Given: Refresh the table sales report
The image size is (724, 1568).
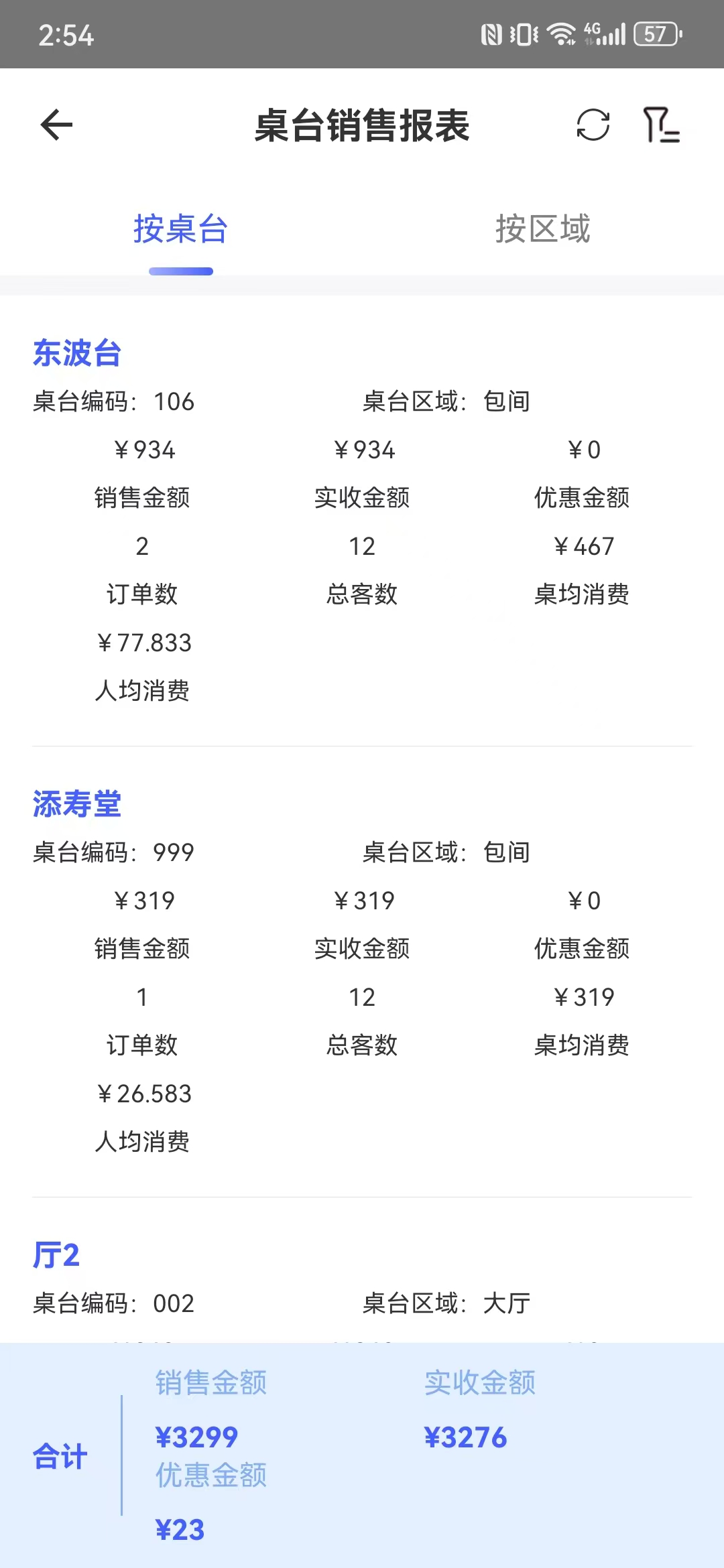Looking at the screenshot, I should [593, 125].
